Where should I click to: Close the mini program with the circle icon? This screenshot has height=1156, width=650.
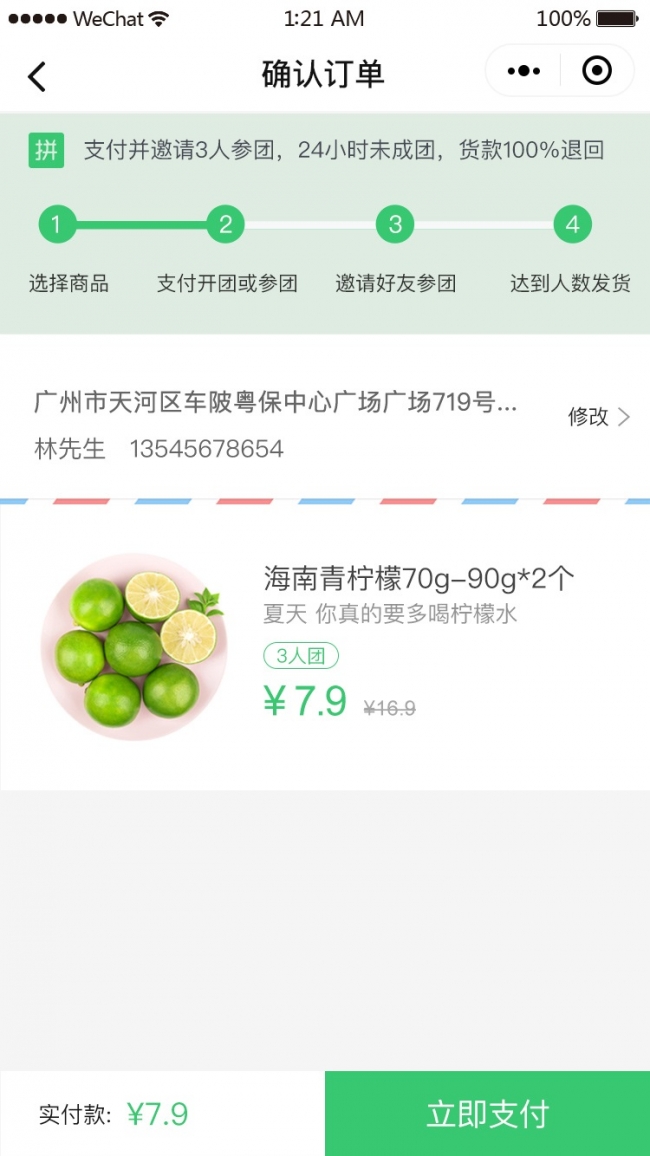[597, 71]
